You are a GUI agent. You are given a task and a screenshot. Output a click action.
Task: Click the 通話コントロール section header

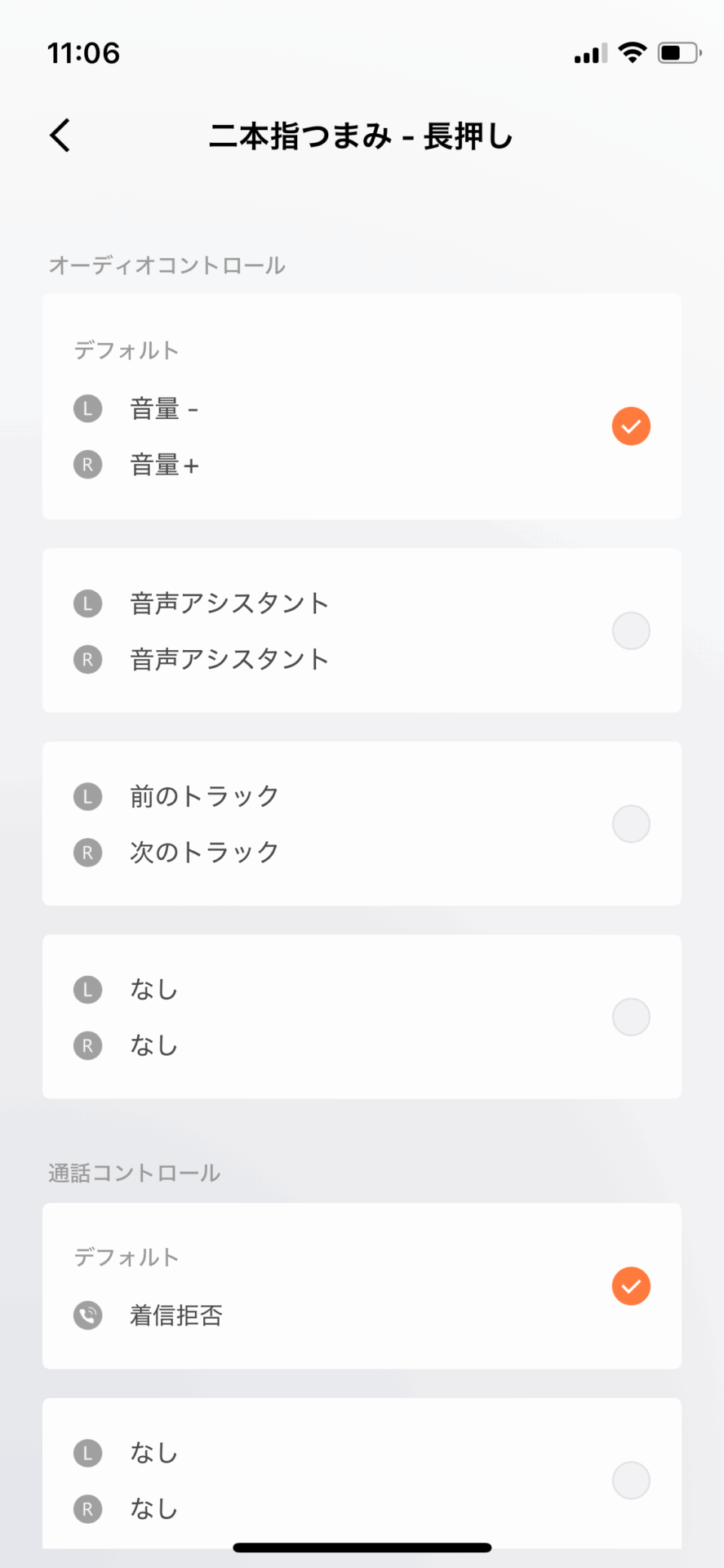[134, 1174]
